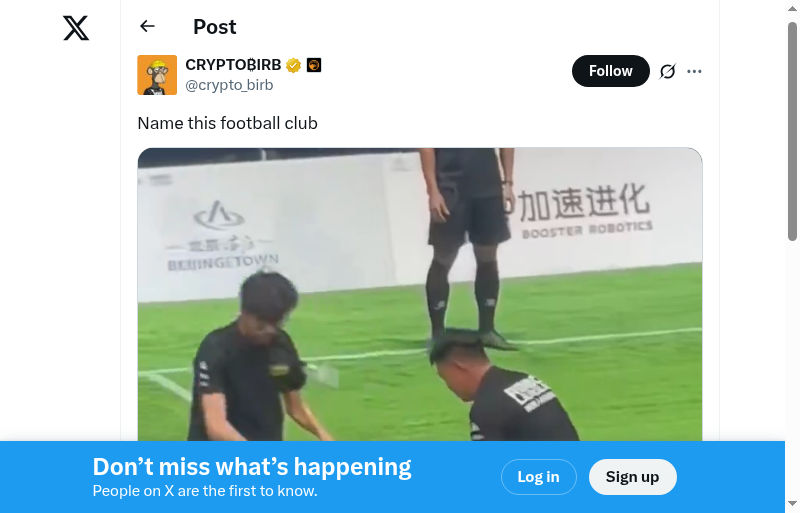Open CRYPTOBIRB's profile picture

157,75
